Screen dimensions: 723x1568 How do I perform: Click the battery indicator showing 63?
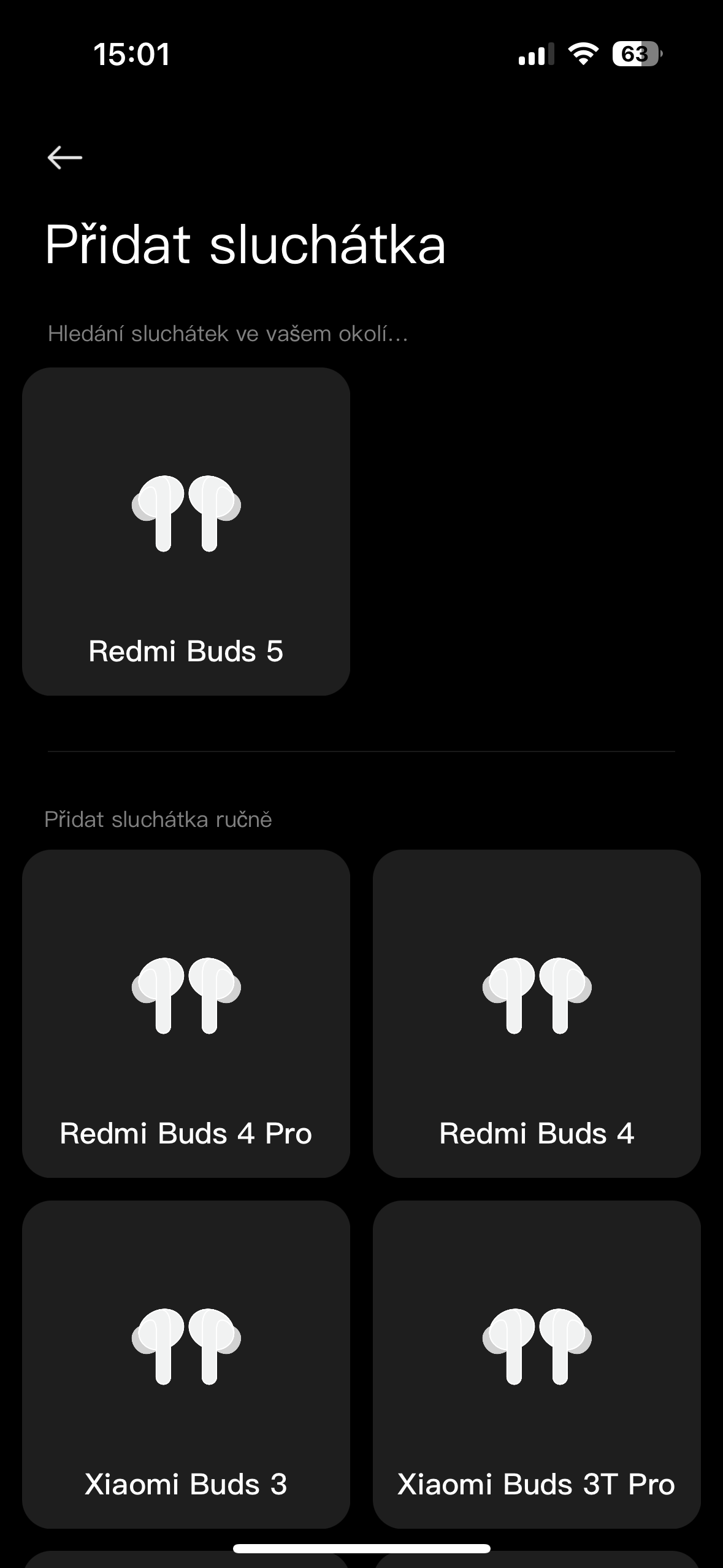[x=635, y=55]
